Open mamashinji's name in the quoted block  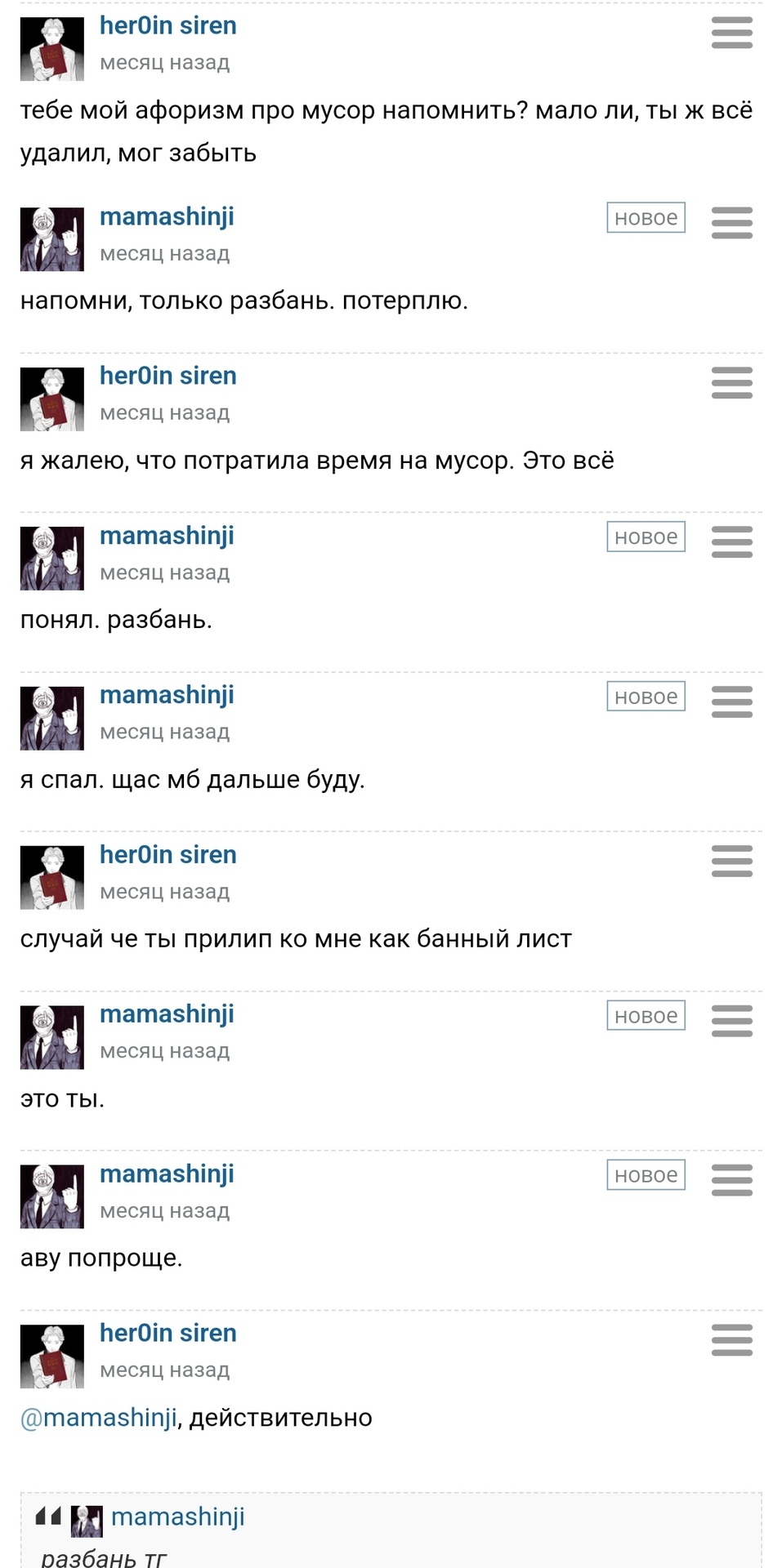[x=177, y=1517]
